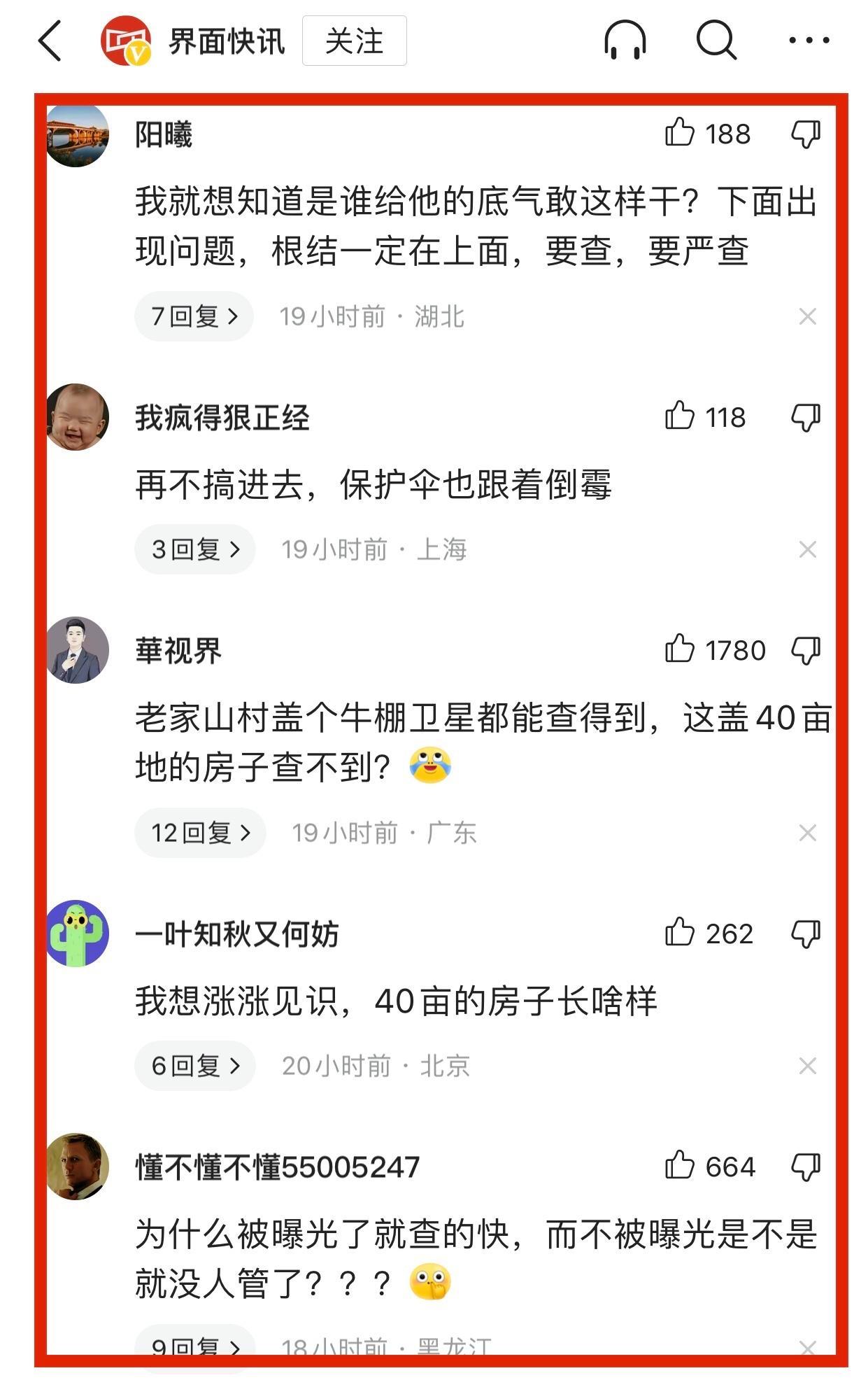Dismiss 阳曦's comment with its X
Viewport: 868px width, 1394px height.
click(x=807, y=317)
